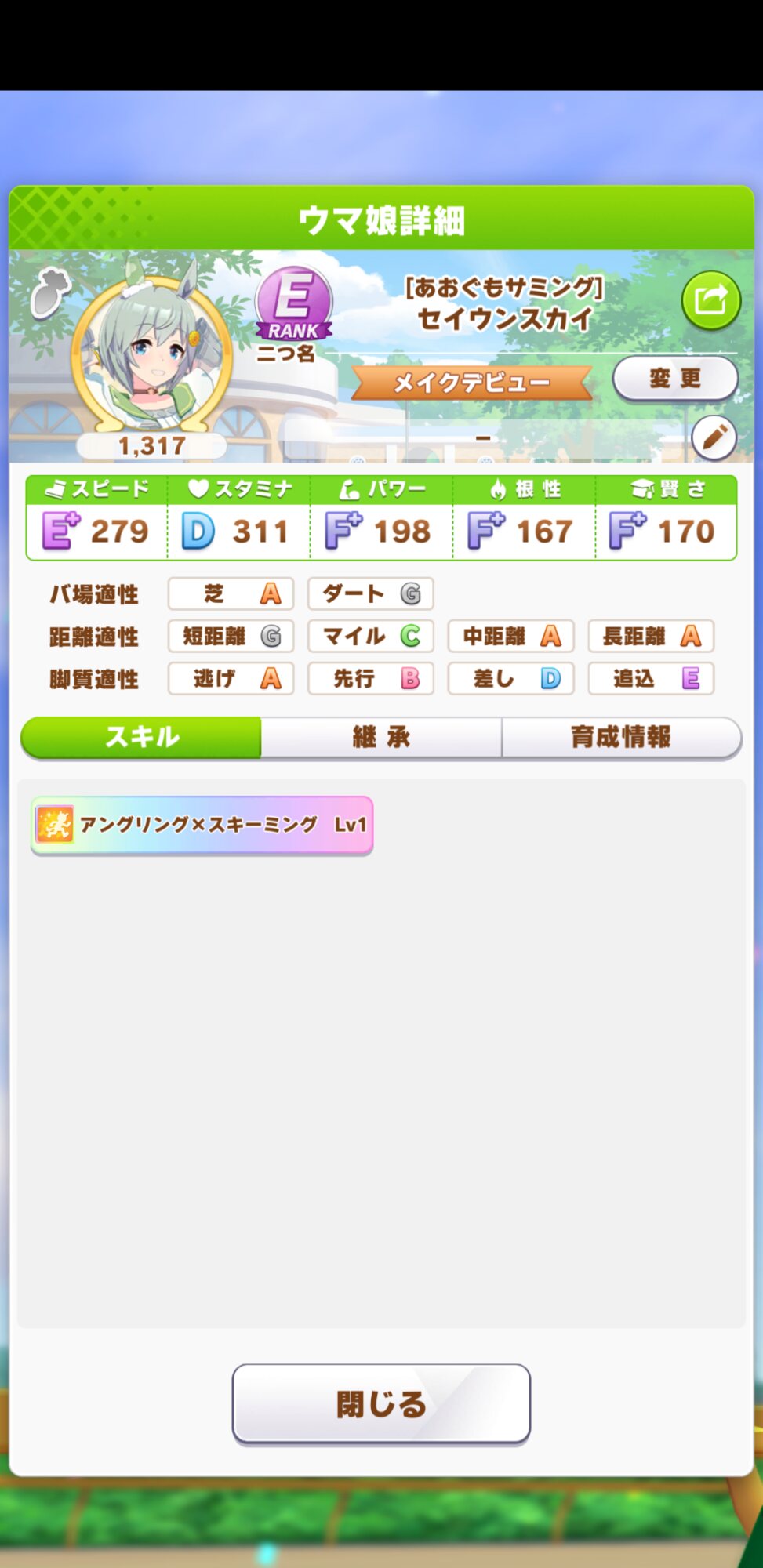
Task: Open skill アングリング×スキーミング Lv1
Action: tap(202, 825)
